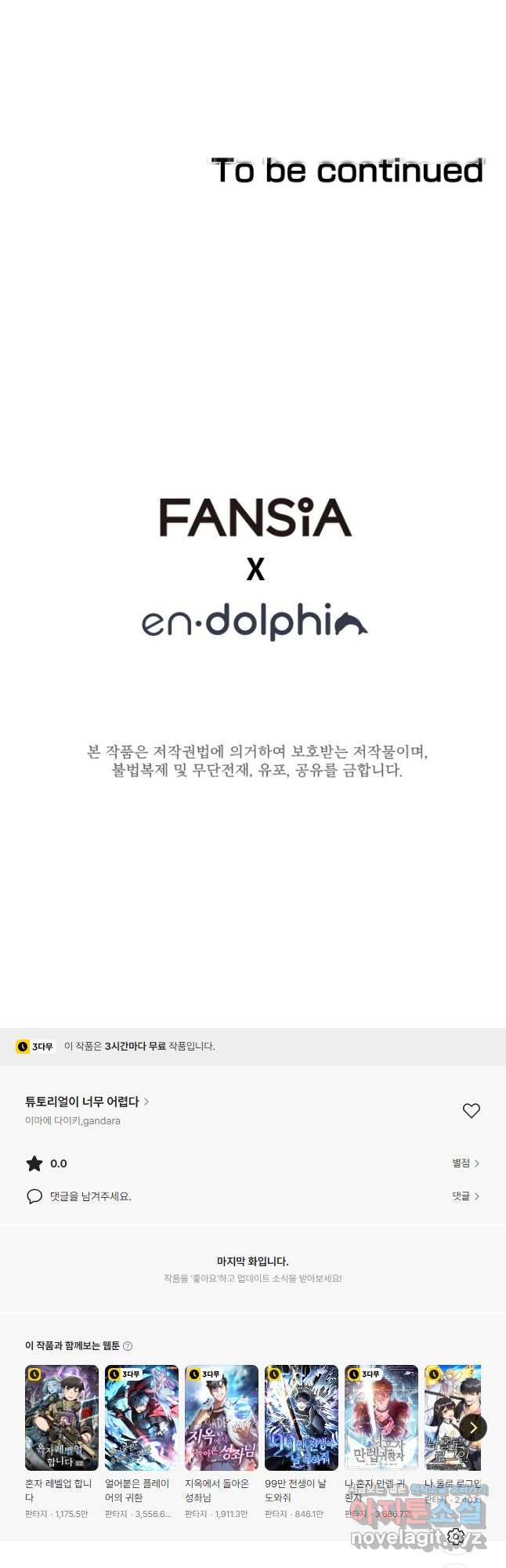Open the 나 혼자 만렙 귀환자 card
Screen dimensions: 506x1568
[x=381, y=1417]
